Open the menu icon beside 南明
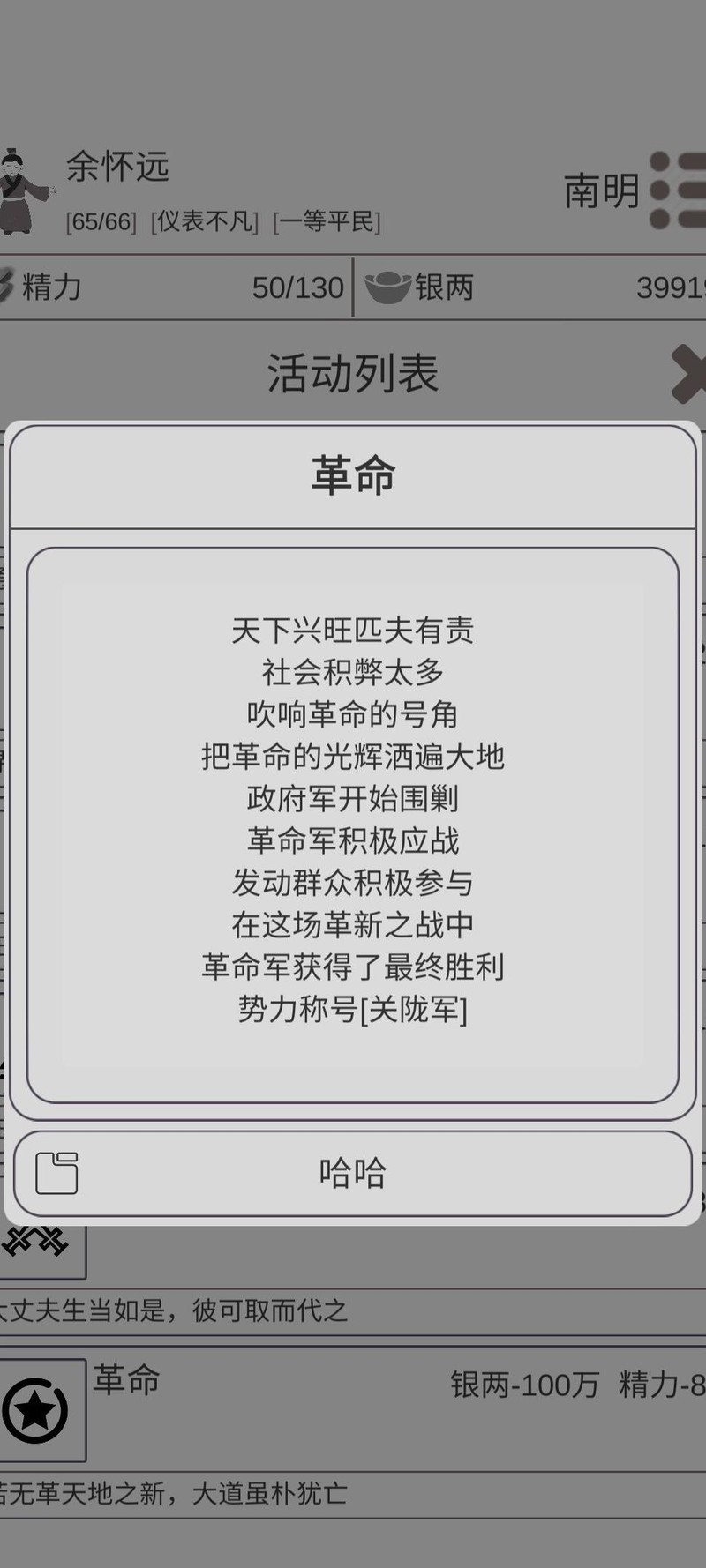The height and width of the screenshot is (1568, 706). point(678,190)
